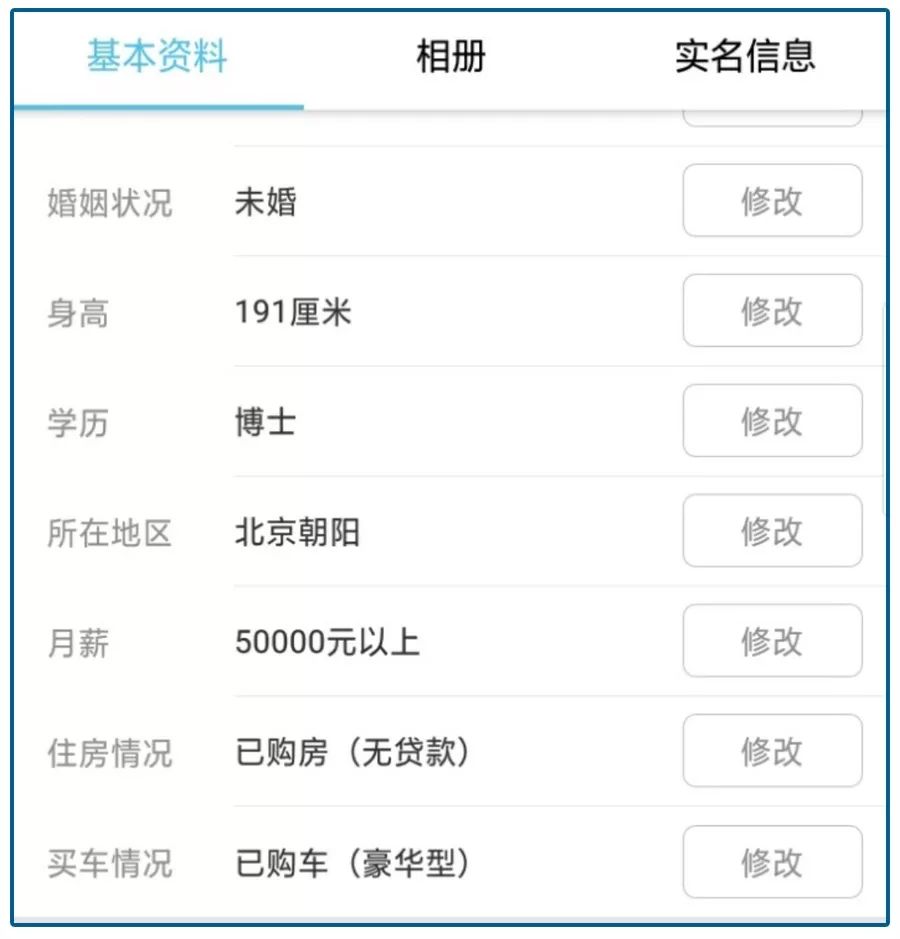Click 修改 for 住房情况
900x939 pixels.
point(771,751)
